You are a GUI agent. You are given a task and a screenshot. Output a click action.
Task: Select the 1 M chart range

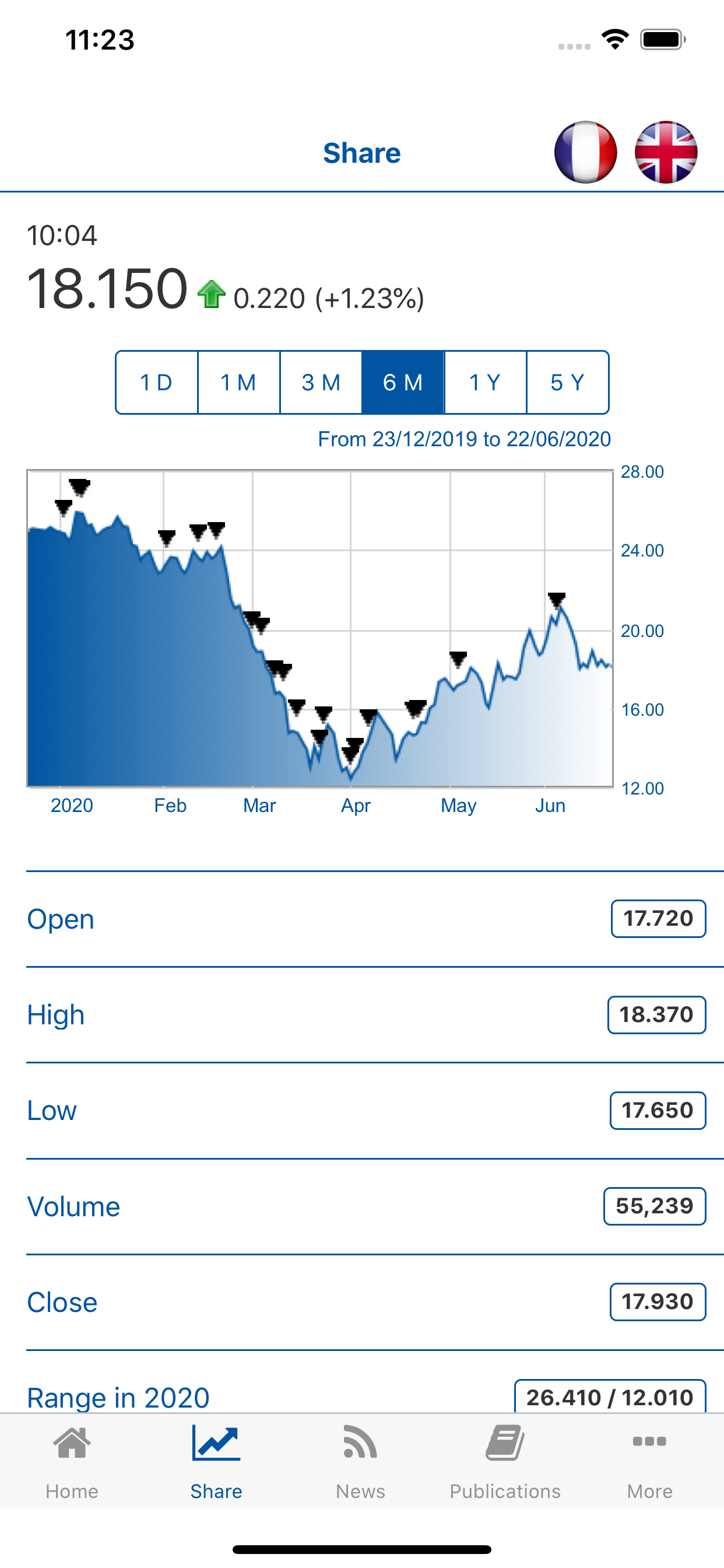239,382
